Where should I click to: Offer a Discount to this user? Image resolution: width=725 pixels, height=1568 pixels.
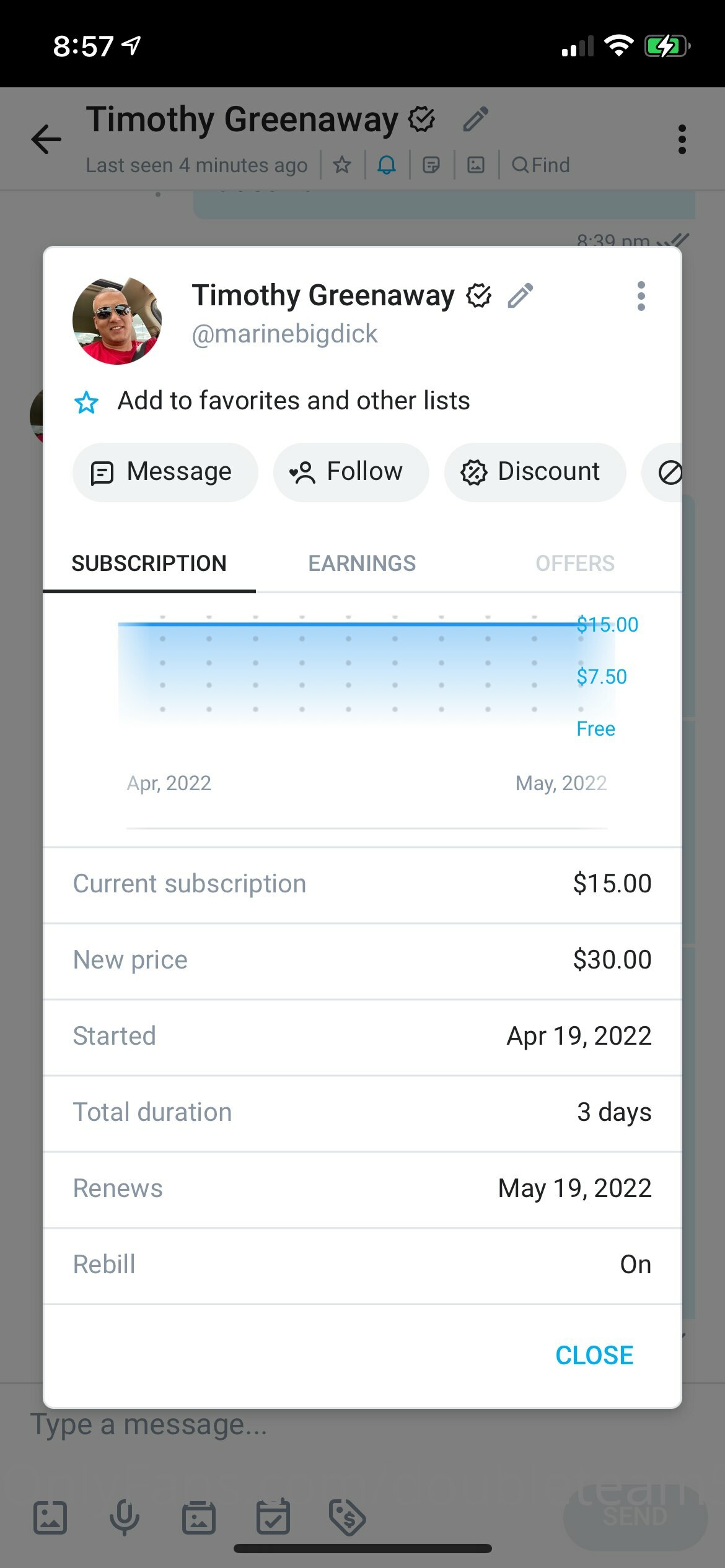(x=535, y=472)
